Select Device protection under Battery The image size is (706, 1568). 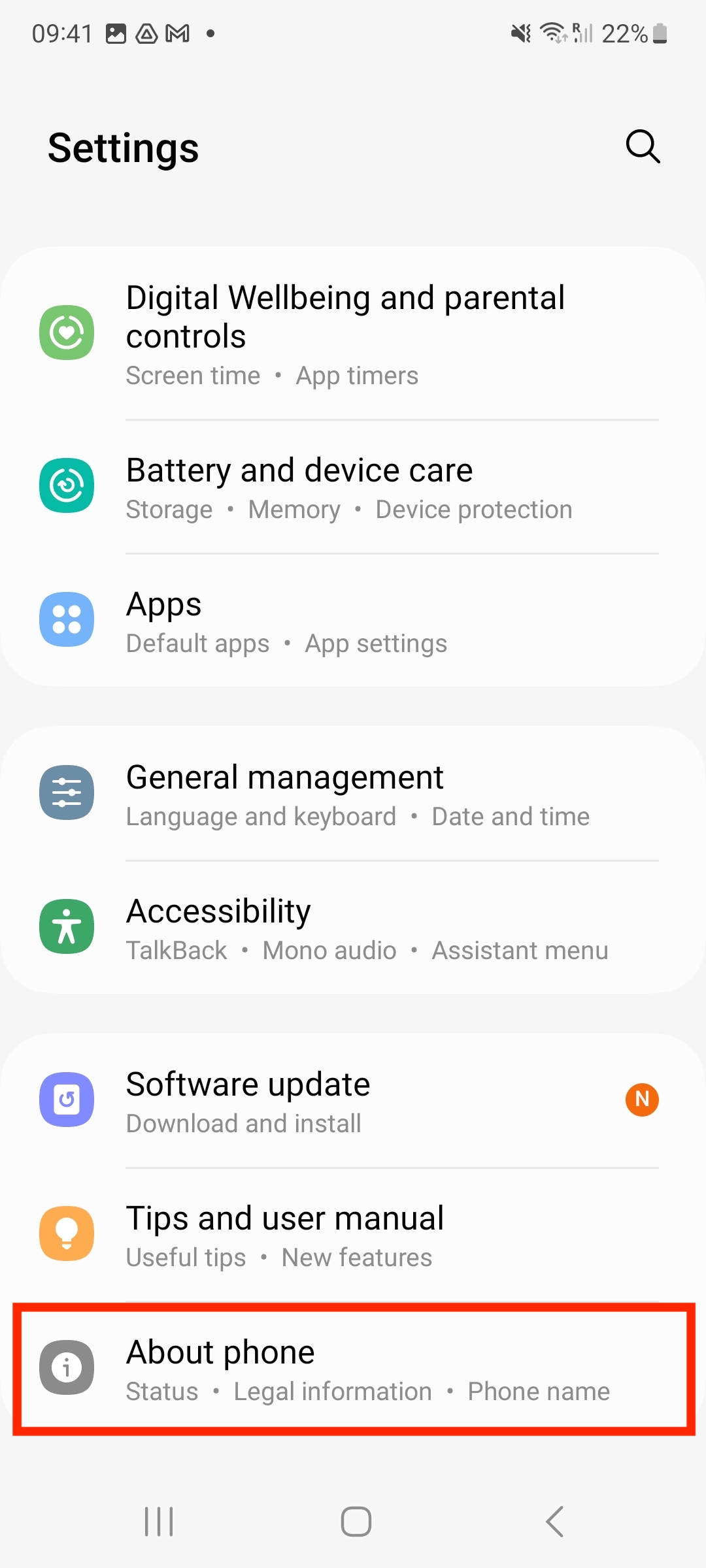pyautogui.click(x=473, y=509)
